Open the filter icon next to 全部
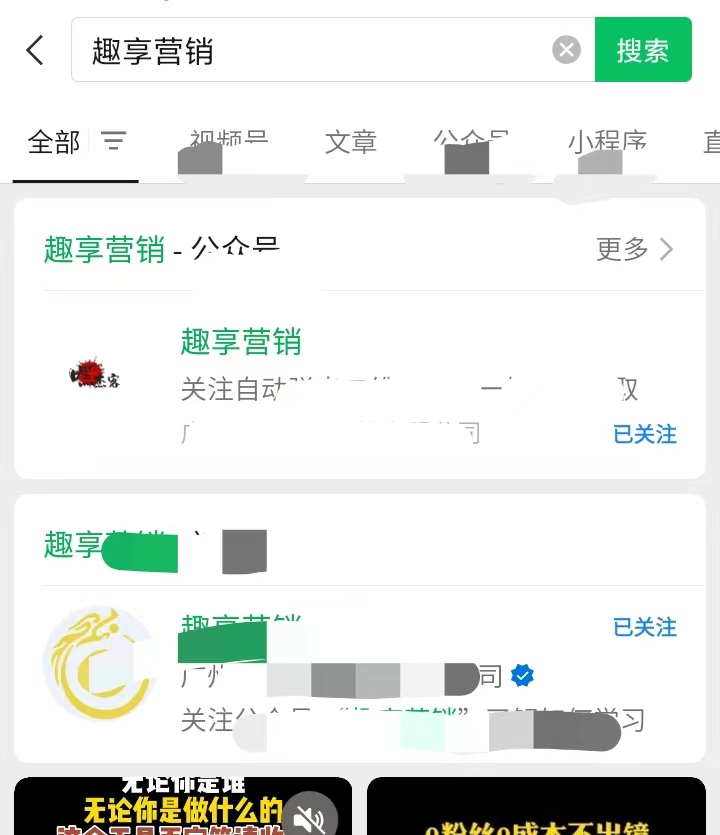720x835 pixels. [x=114, y=142]
